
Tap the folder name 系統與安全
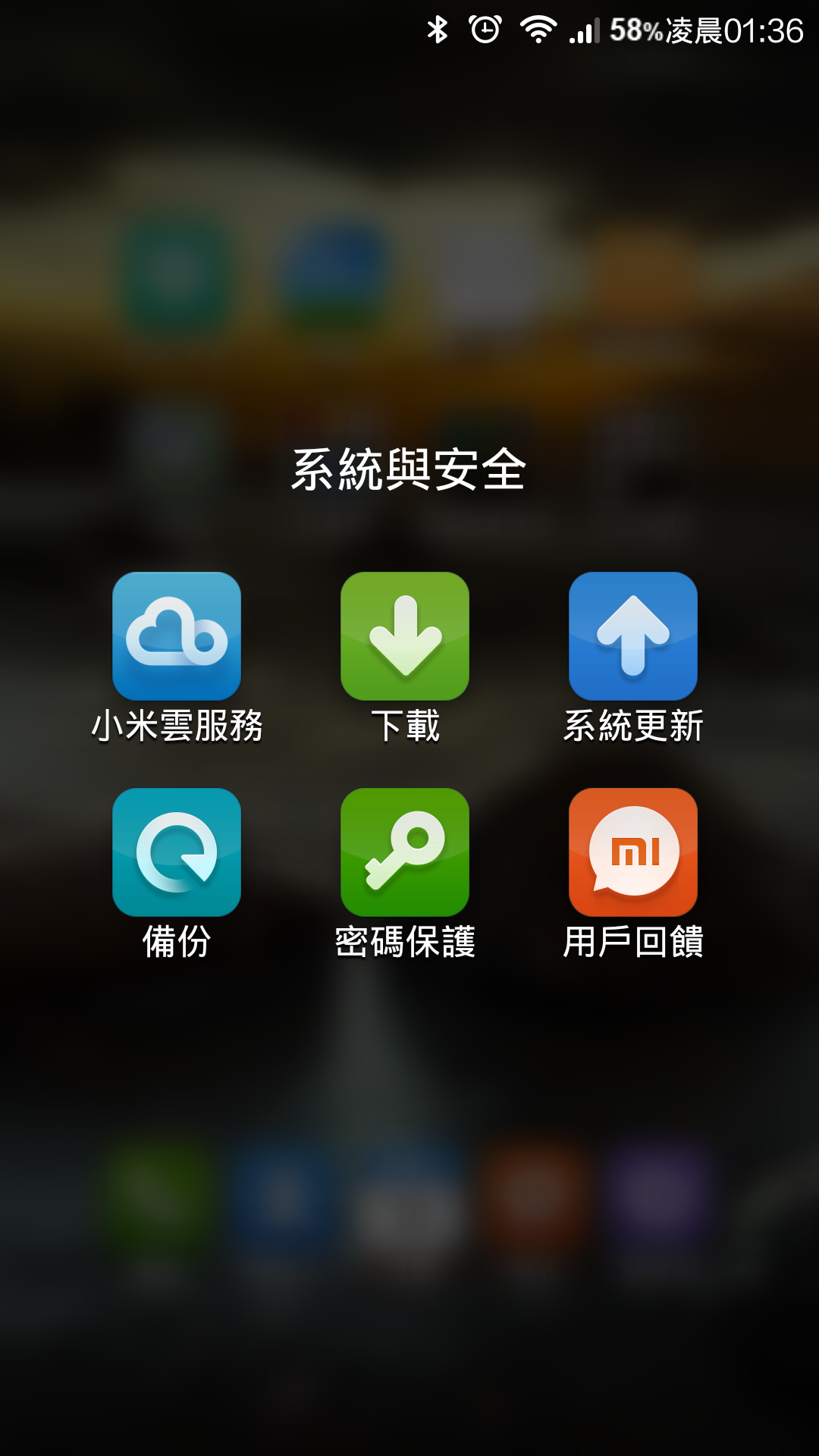click(409, 469)
